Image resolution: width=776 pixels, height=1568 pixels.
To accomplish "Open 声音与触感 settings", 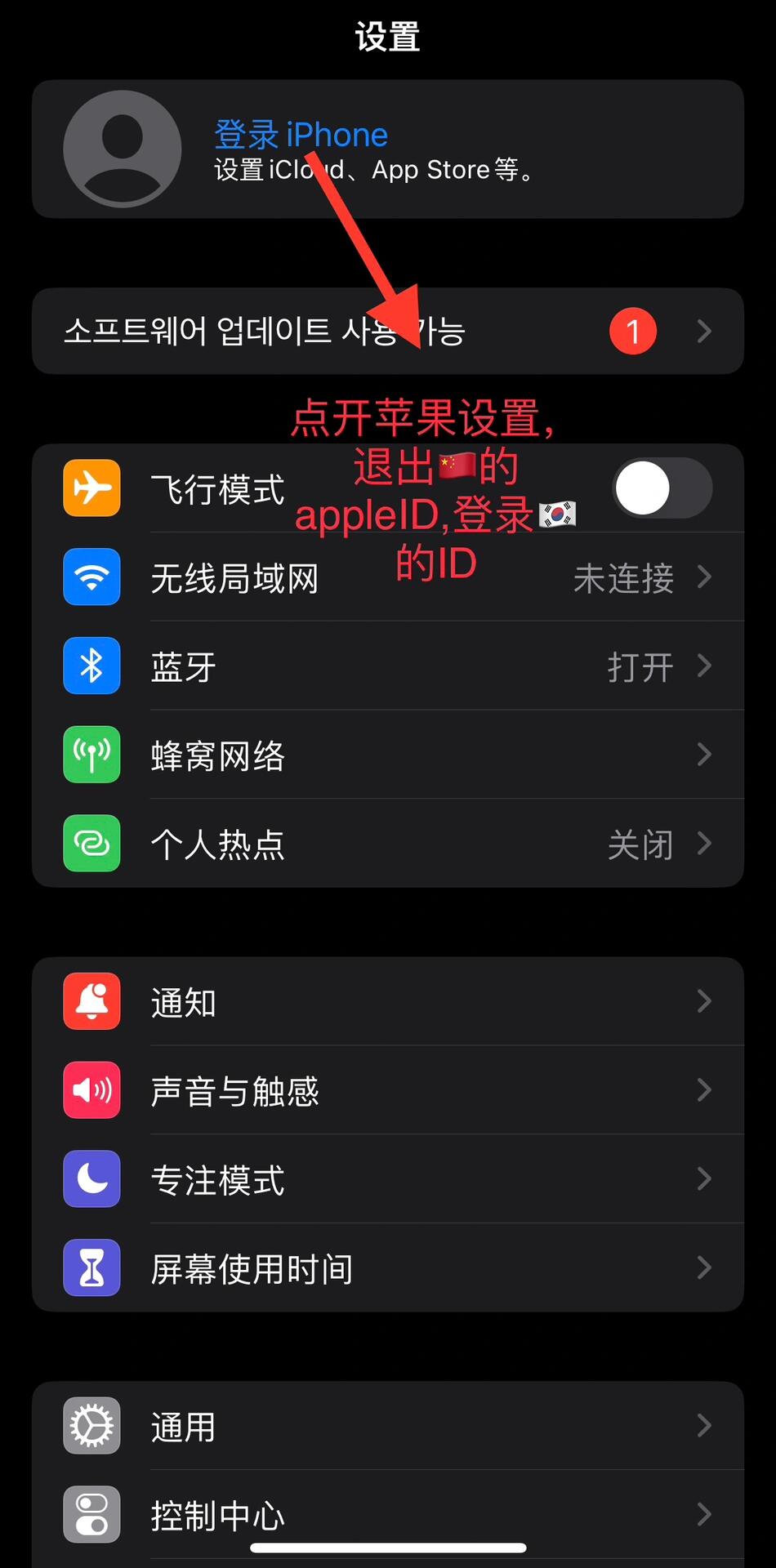I will (387, 1090).
